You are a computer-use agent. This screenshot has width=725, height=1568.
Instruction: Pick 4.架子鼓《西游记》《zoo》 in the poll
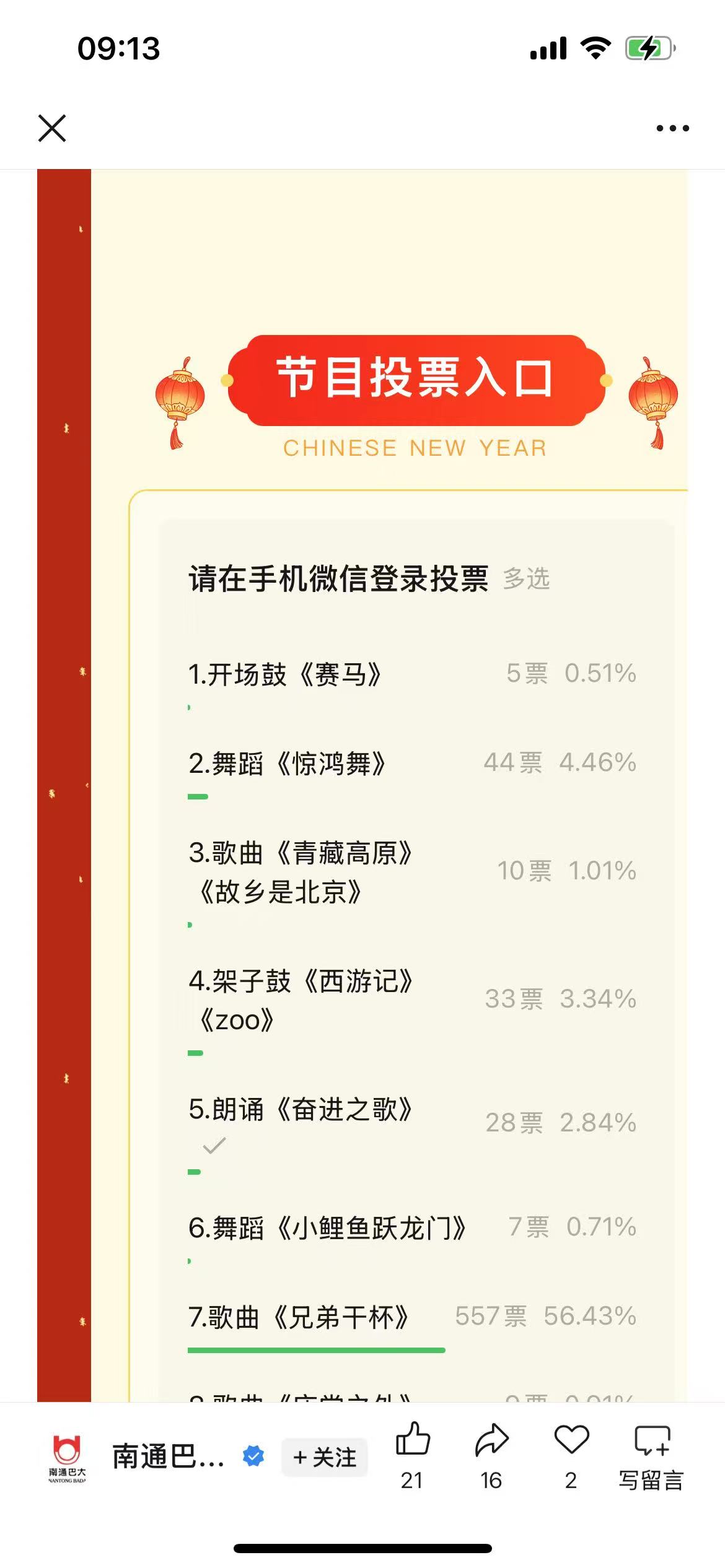[x=301, y=1000]
